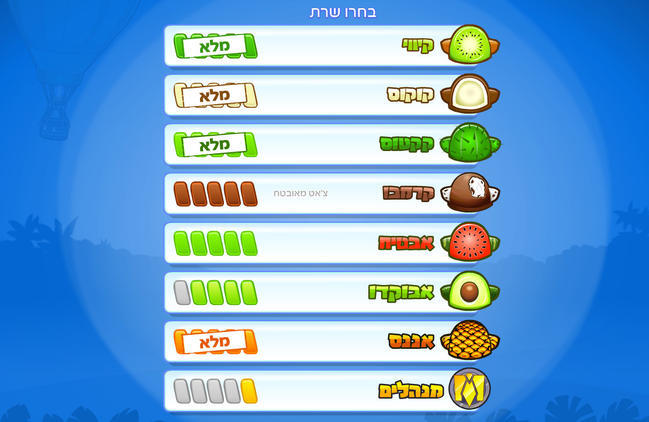This screenshot has height=422, width=649.
Task: Pick the קקטוס (cactus) server
Action: 330,144
